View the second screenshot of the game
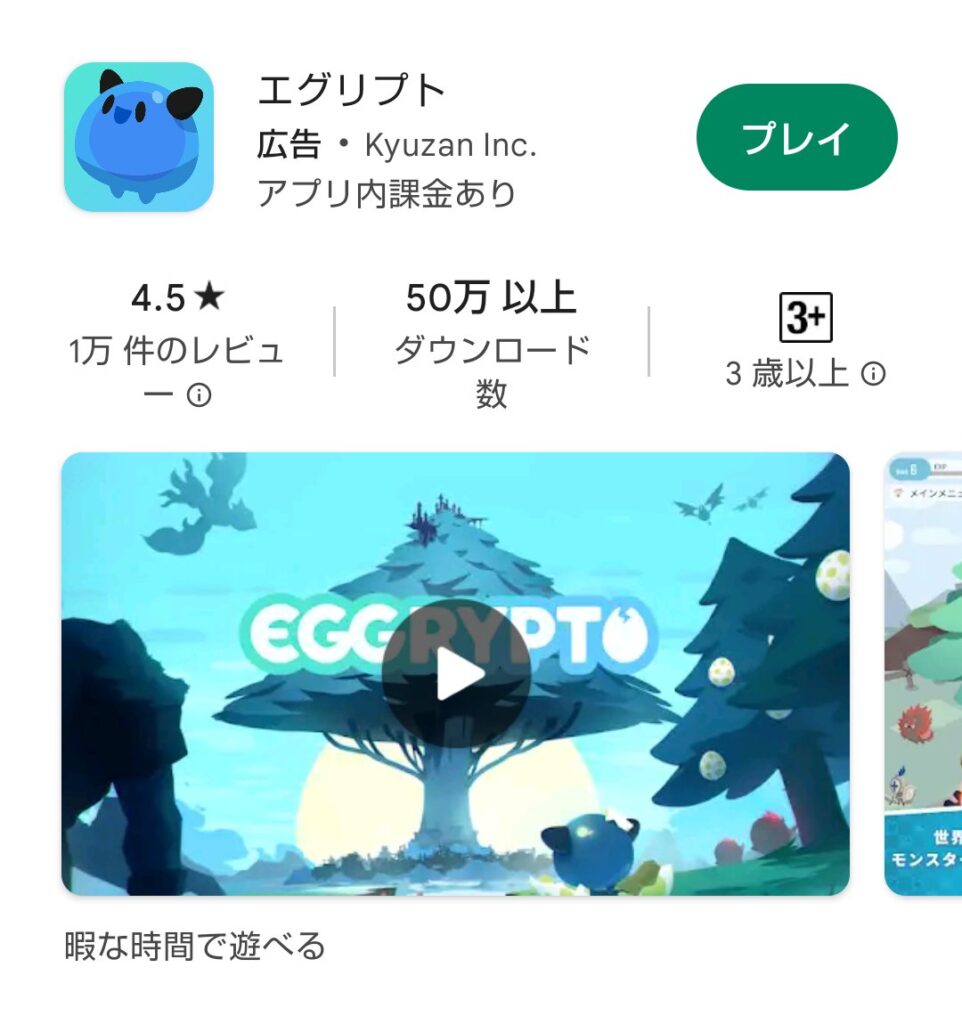The height and width of the screenshot is (1024, 962). 923,675
